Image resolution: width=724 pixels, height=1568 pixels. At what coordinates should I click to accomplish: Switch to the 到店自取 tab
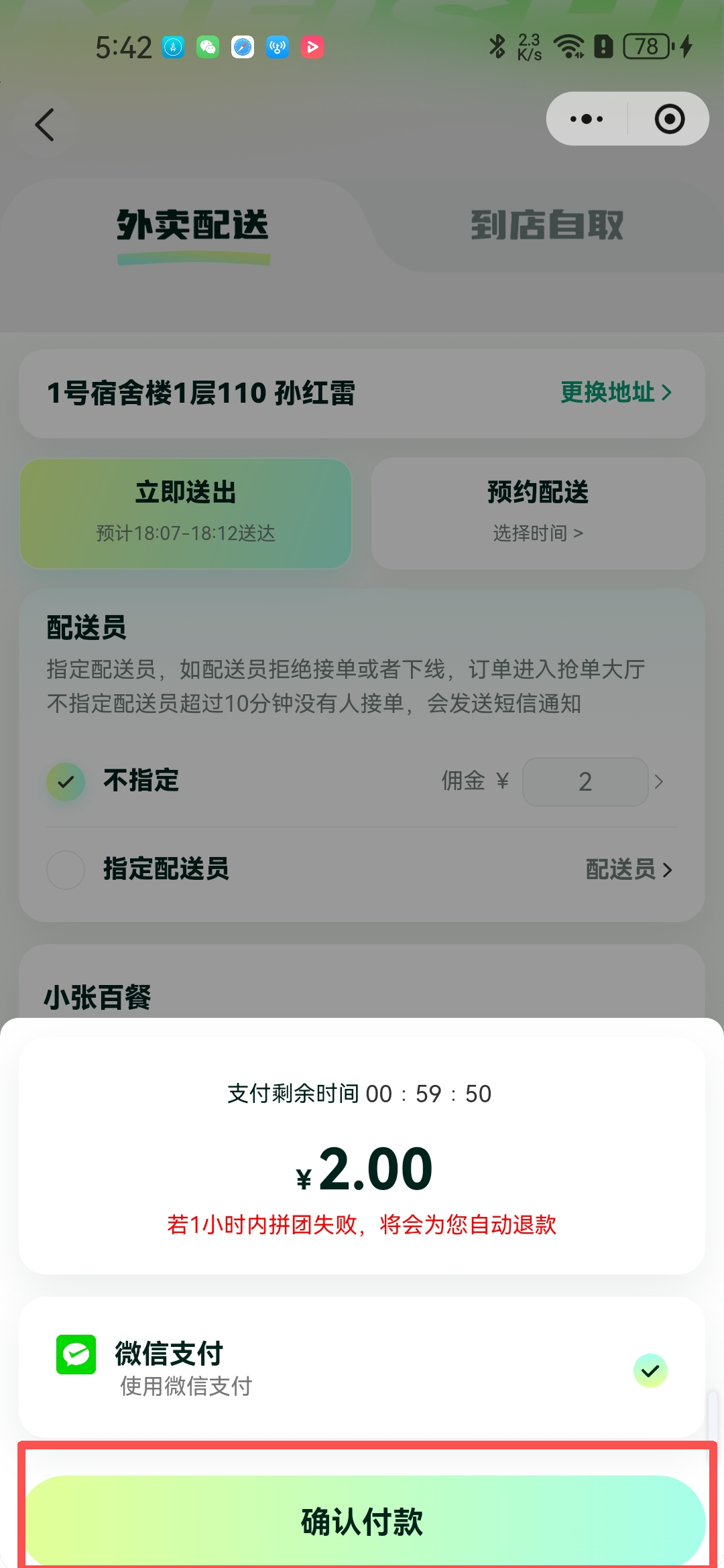click(x=546, y=225)
